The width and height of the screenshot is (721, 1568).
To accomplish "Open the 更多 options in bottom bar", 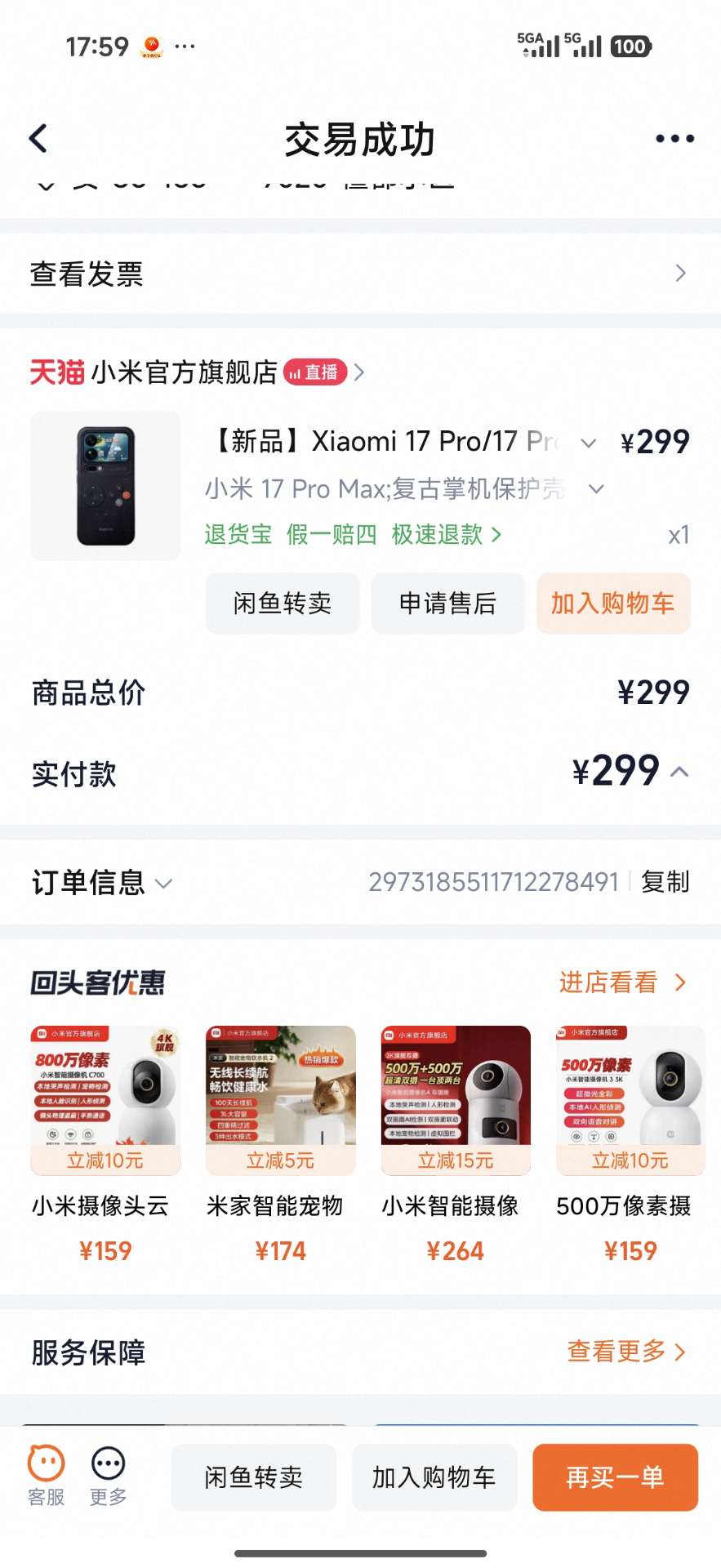I will click(x=108, y=1476).
